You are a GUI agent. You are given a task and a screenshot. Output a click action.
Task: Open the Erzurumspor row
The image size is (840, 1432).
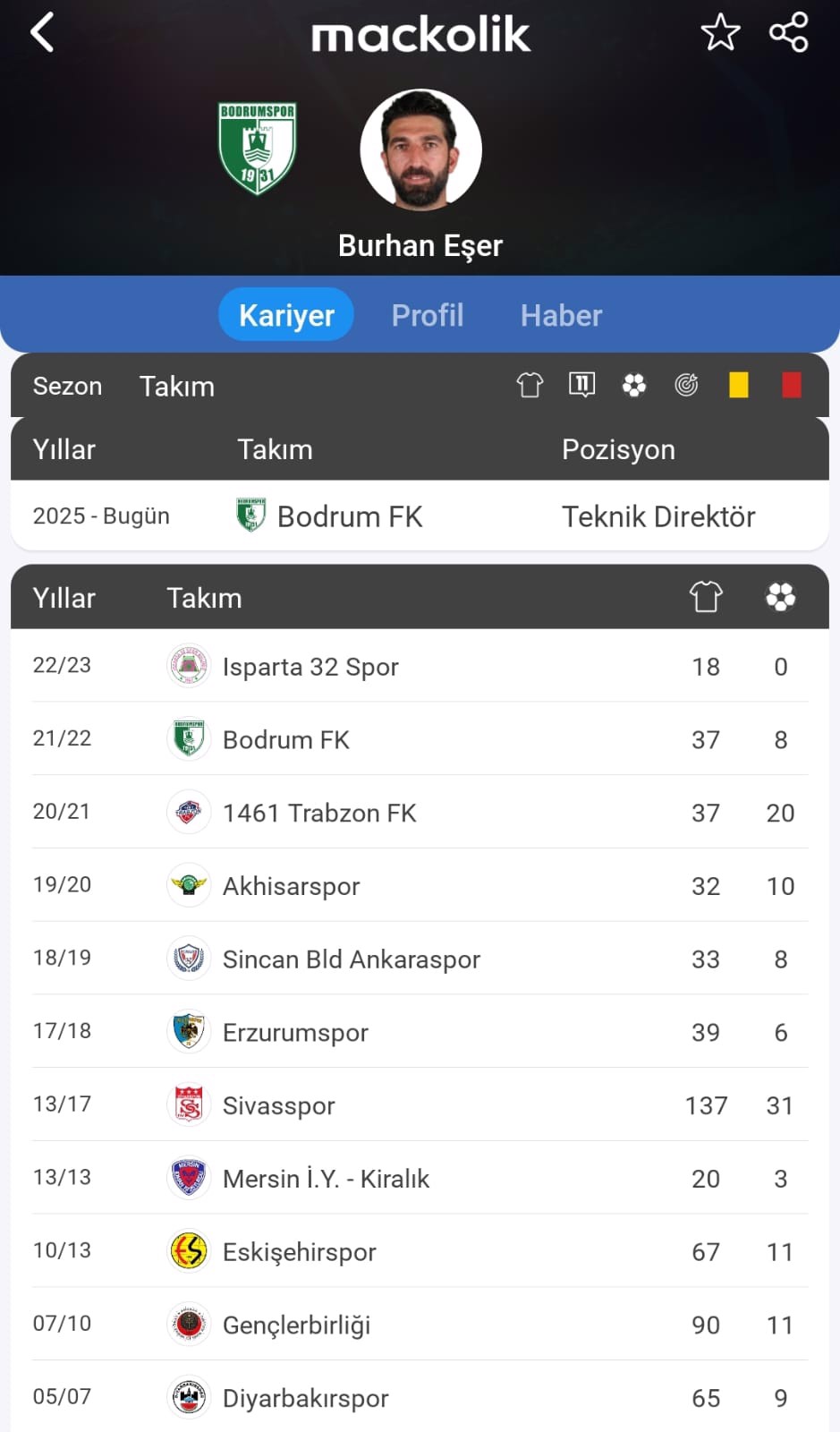420,1032
